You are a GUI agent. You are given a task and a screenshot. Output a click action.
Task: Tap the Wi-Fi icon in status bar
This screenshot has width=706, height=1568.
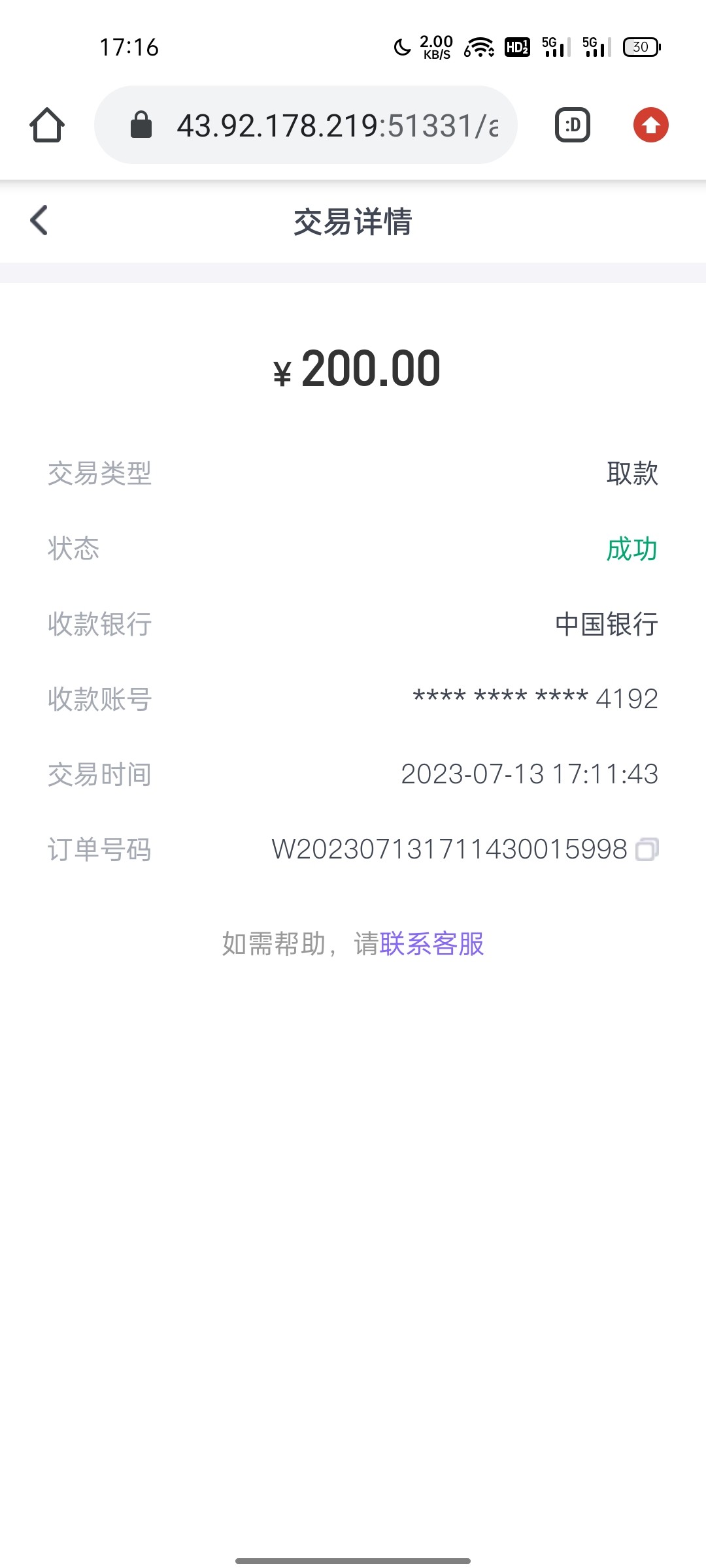[479, 47]
